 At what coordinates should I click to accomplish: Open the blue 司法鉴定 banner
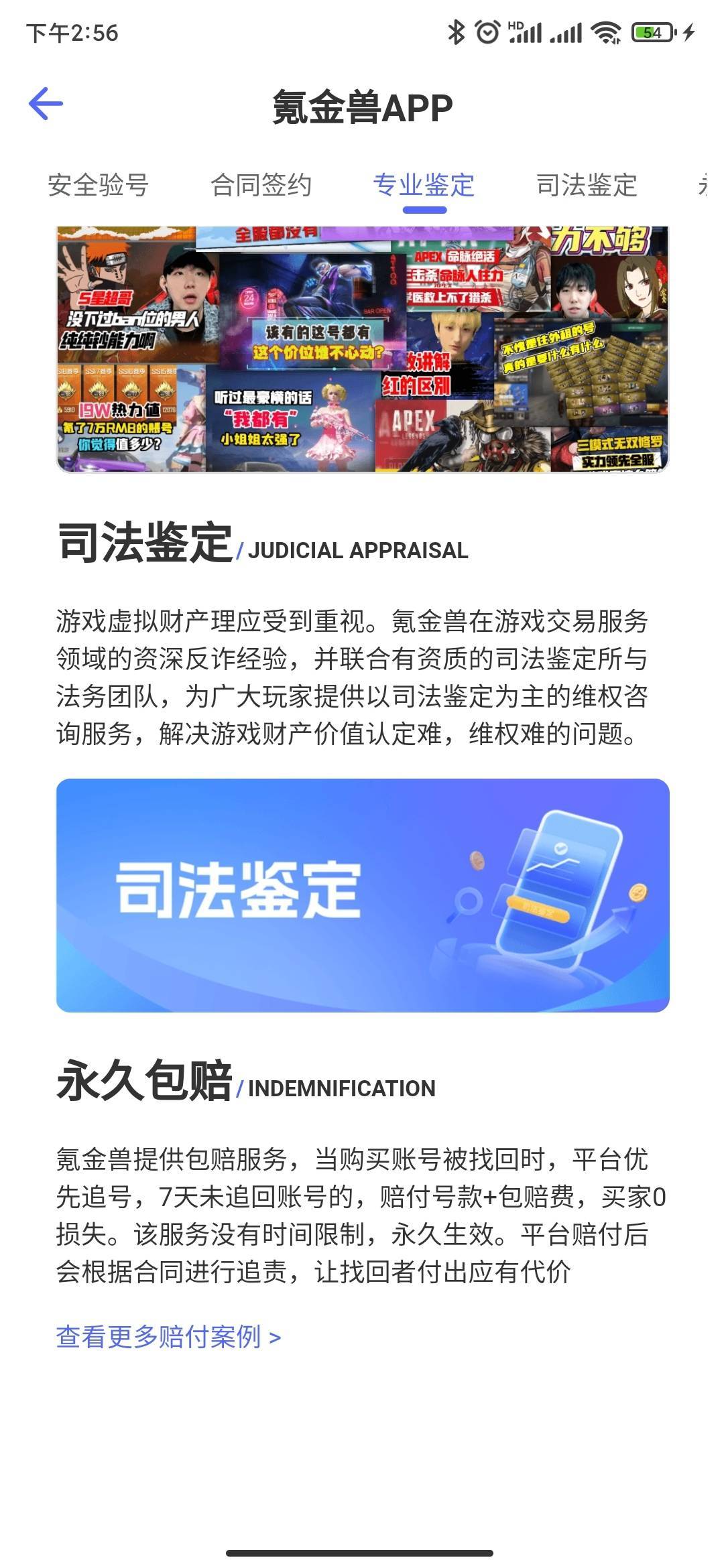point(363,895)
